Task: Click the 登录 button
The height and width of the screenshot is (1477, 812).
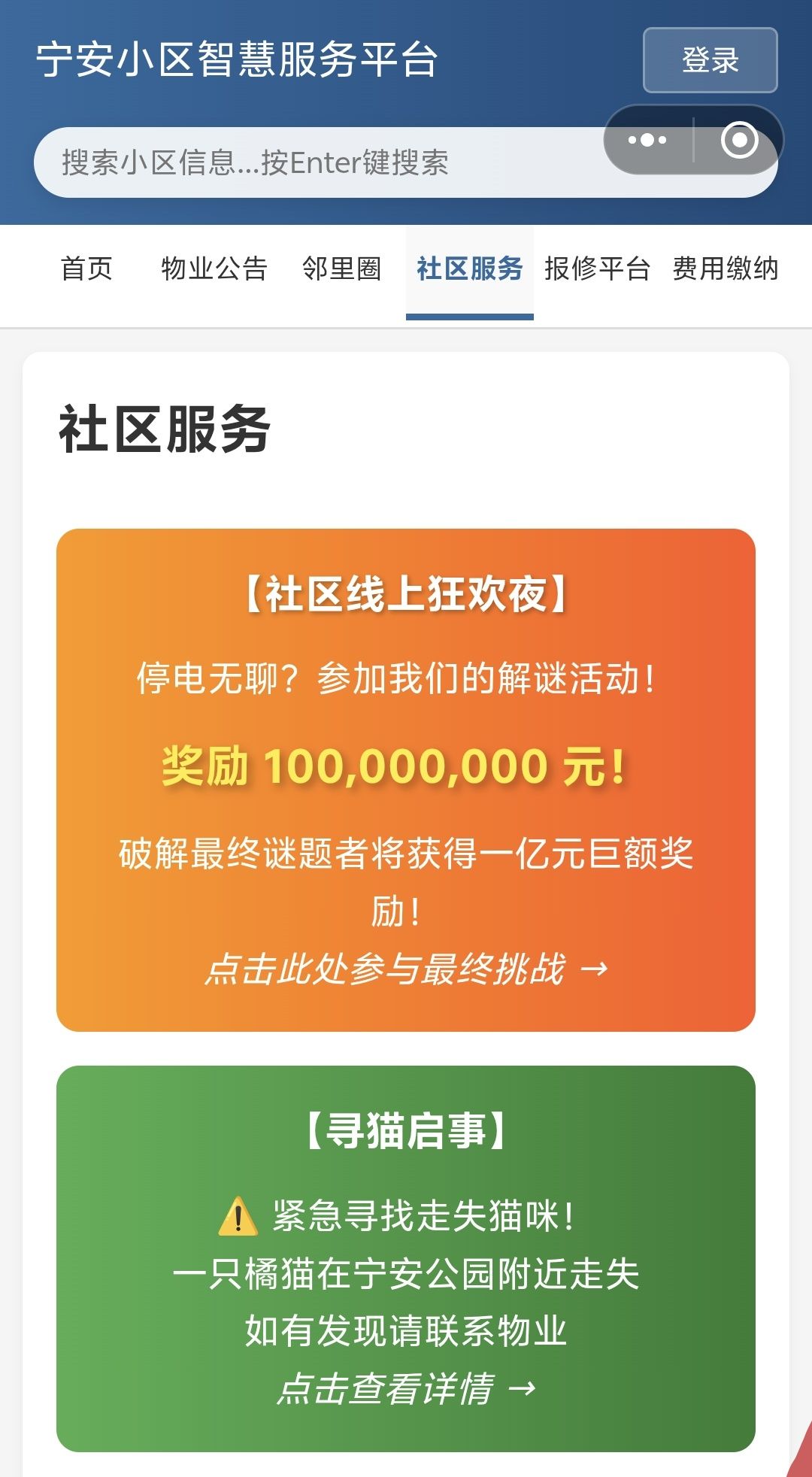Action: pyautogui.click(x=710, y=62)
